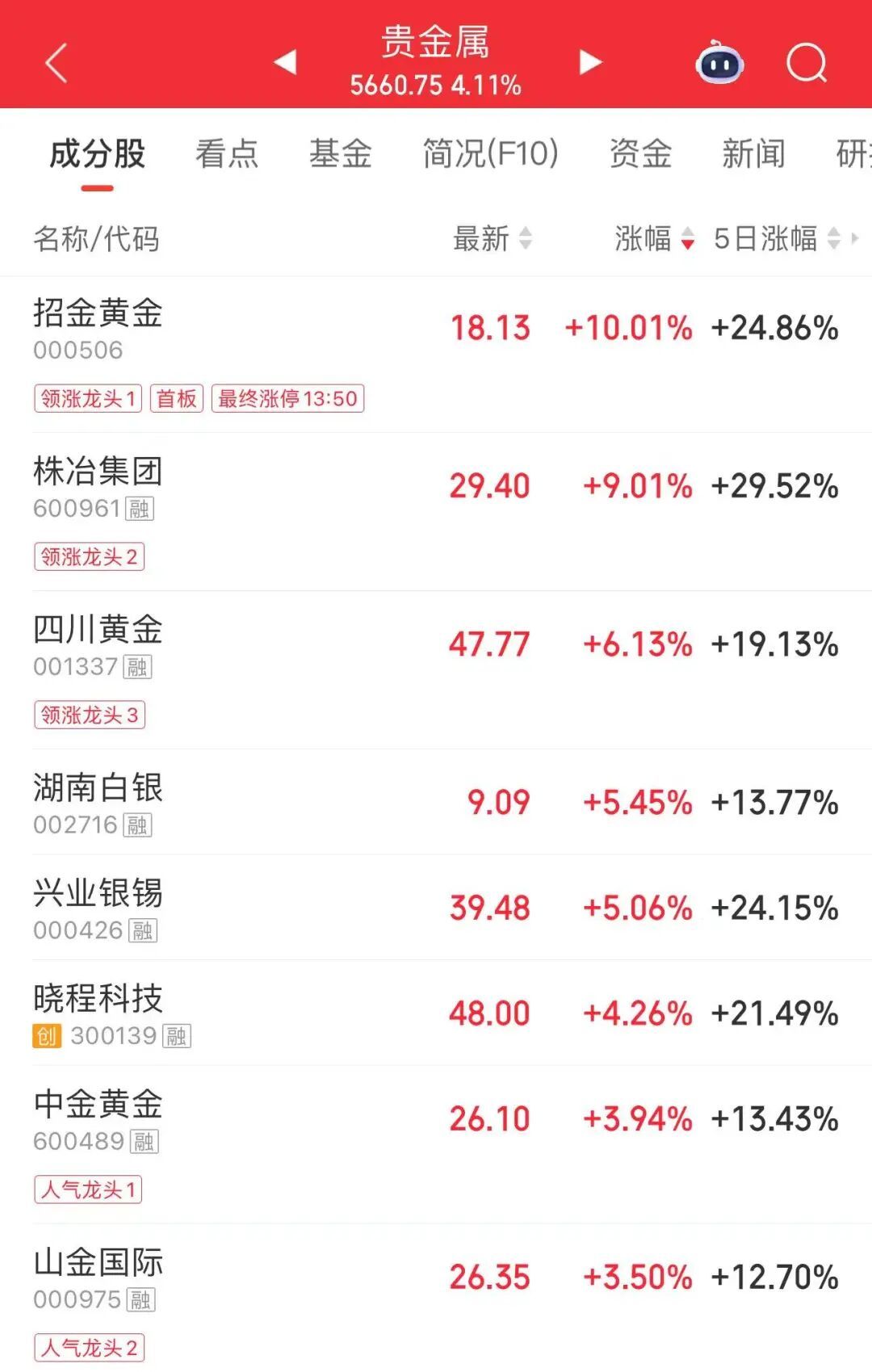Open the 简况(F10) tab
The height and width of the screenshot is (1372, 872).
(x=491, y=153)
